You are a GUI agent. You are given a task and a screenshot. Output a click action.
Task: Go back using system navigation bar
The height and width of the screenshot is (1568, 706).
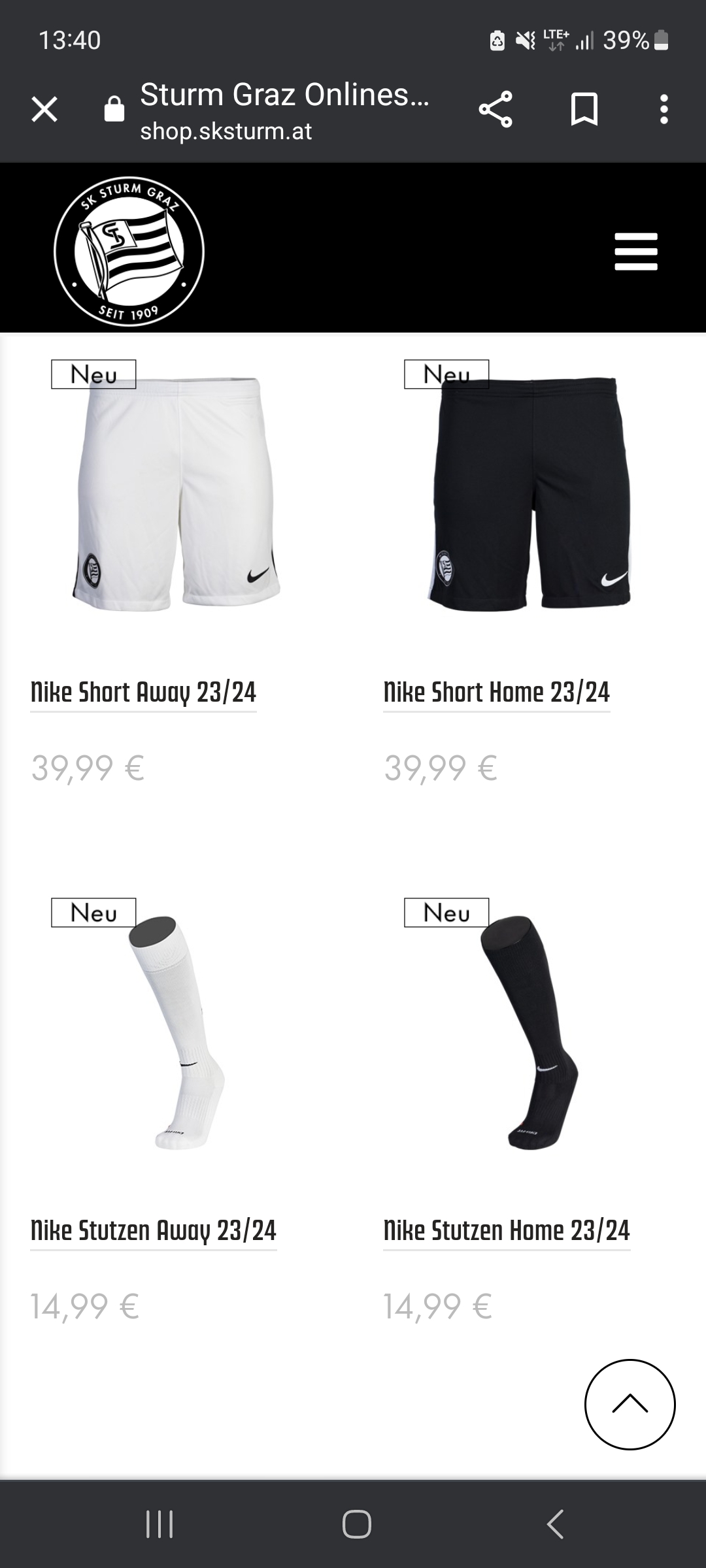(555, 1524)
